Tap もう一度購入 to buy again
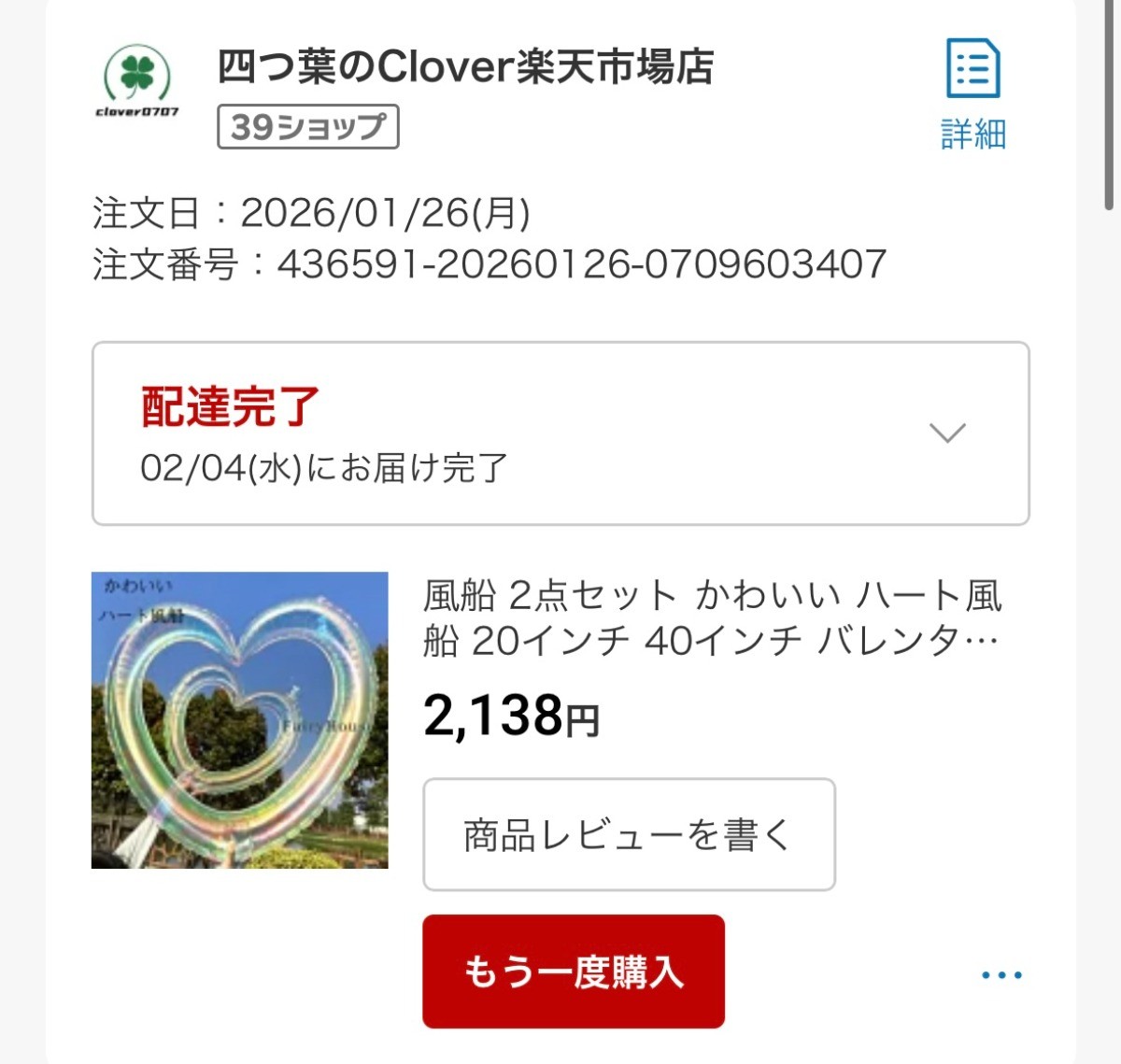The height and width of the screenshot is (1064, 1121). (574, 972)
